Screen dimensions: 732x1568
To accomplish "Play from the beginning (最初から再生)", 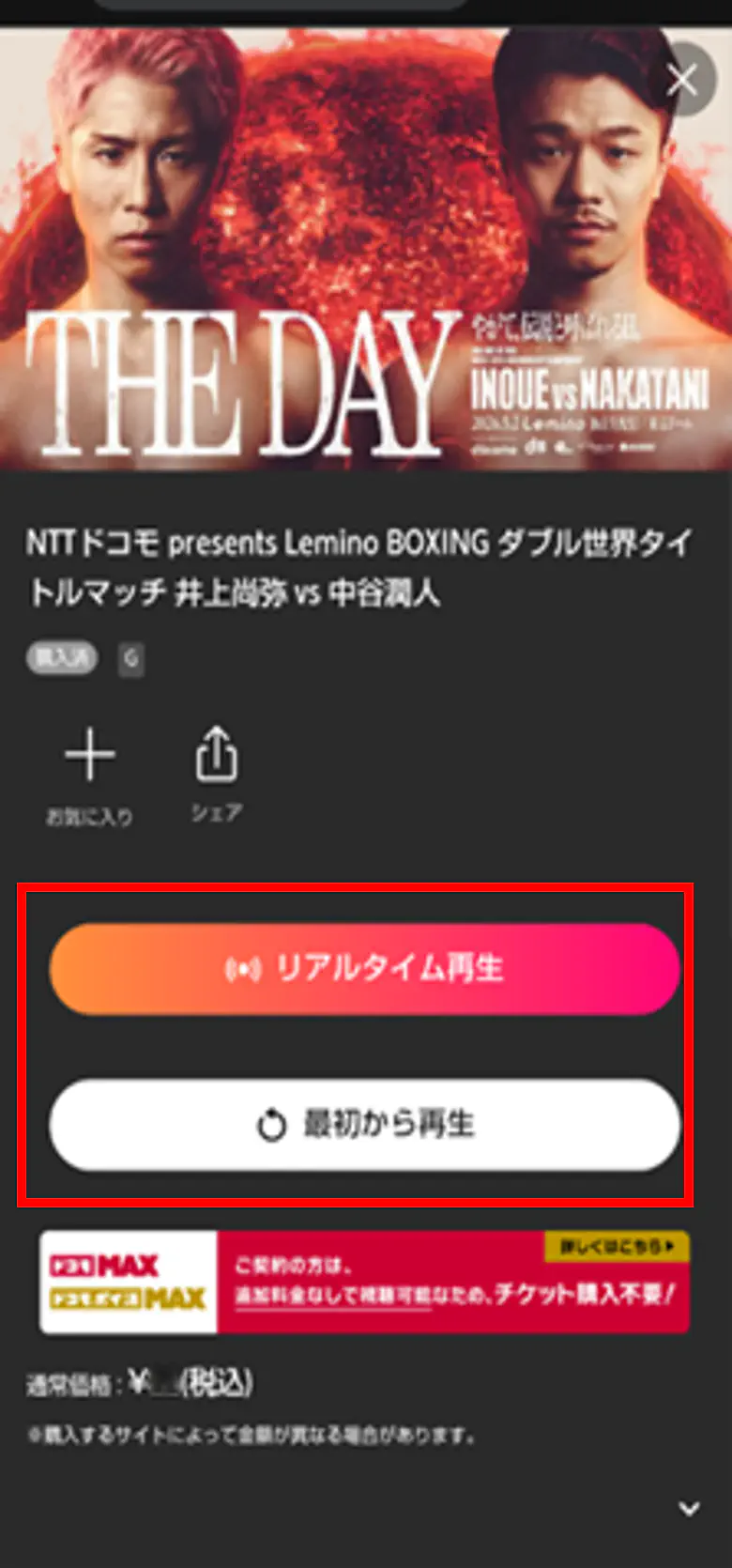I will [364, 1124].
